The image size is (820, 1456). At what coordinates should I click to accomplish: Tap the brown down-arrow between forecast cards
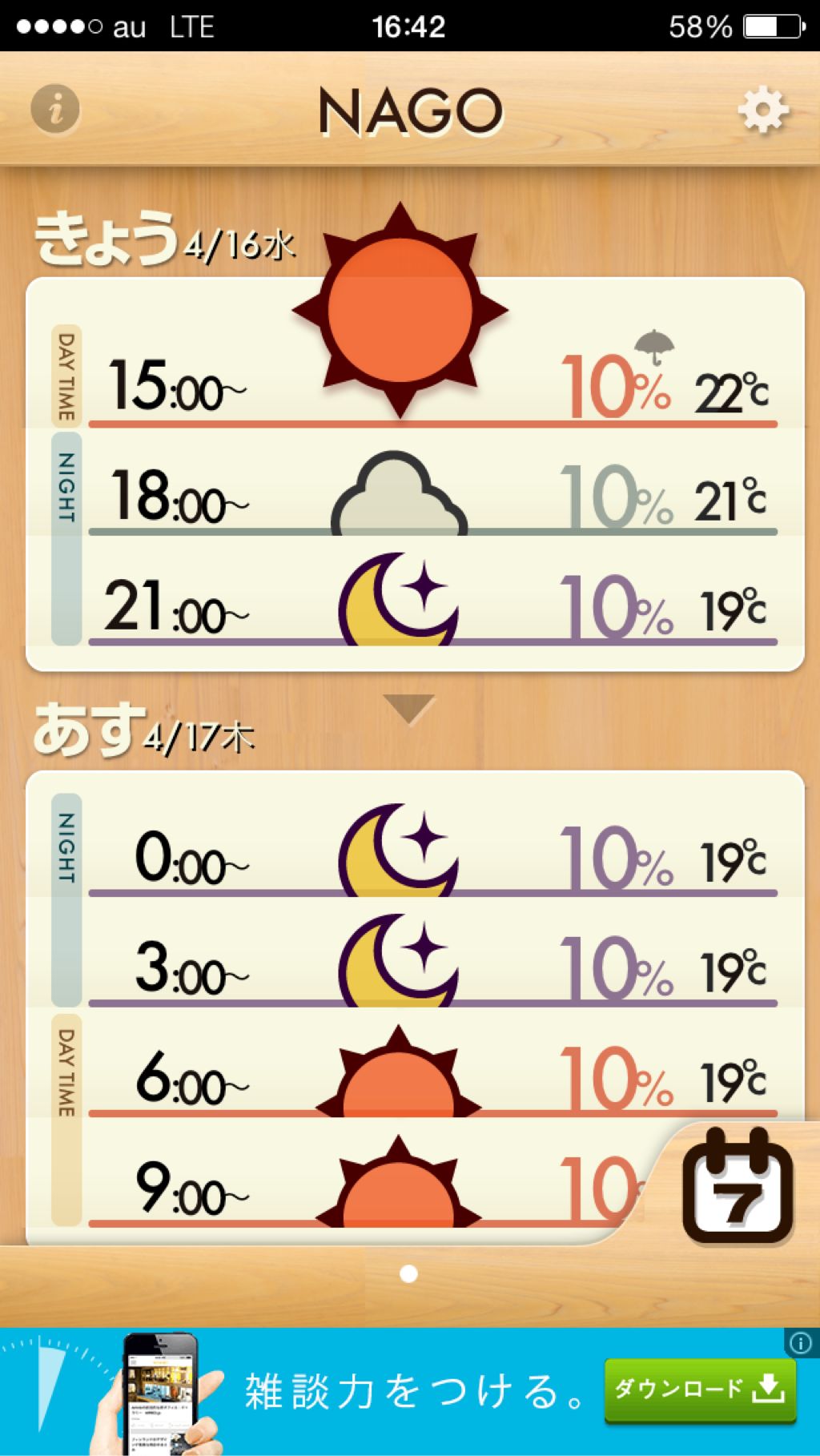(x=409, y=708)
